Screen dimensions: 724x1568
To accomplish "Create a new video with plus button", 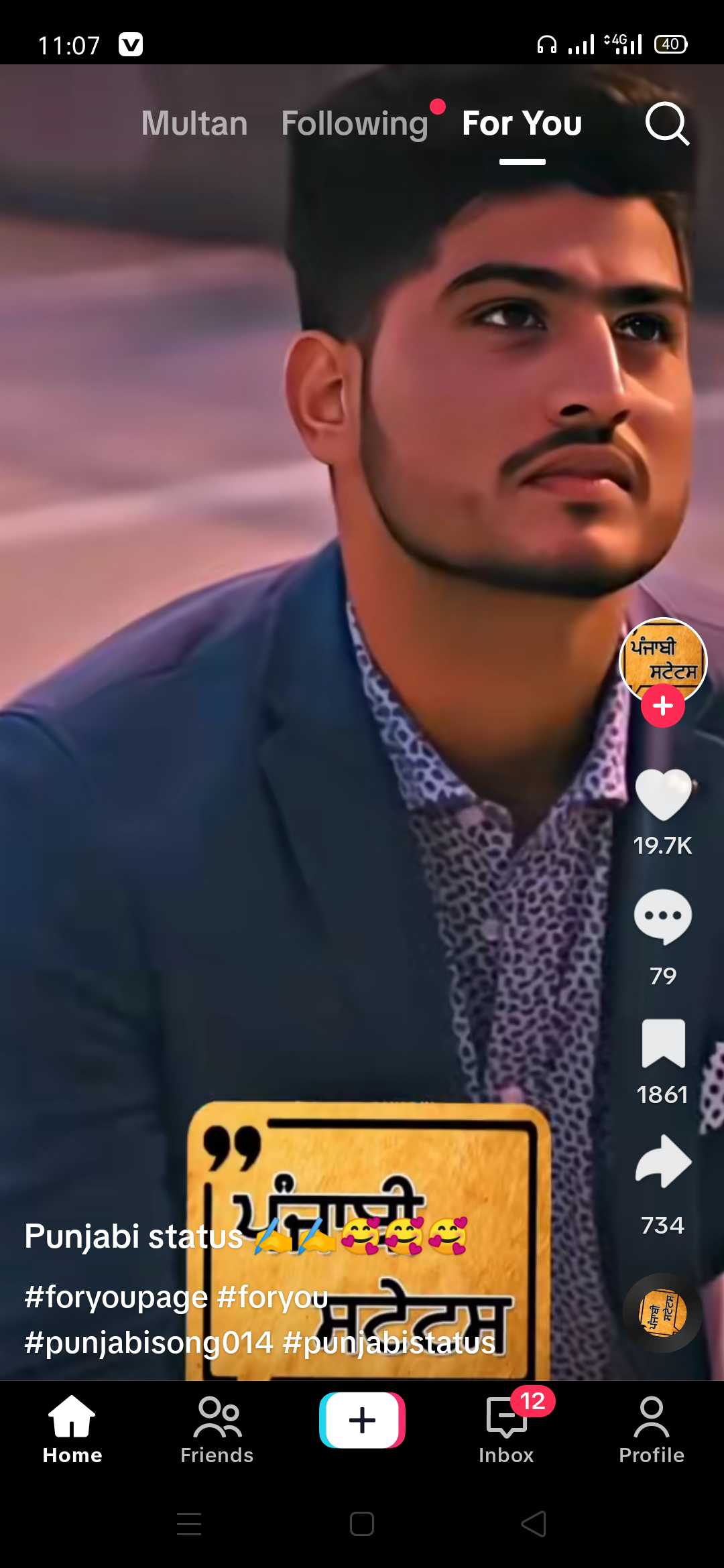I will (x=362, y=1420).
